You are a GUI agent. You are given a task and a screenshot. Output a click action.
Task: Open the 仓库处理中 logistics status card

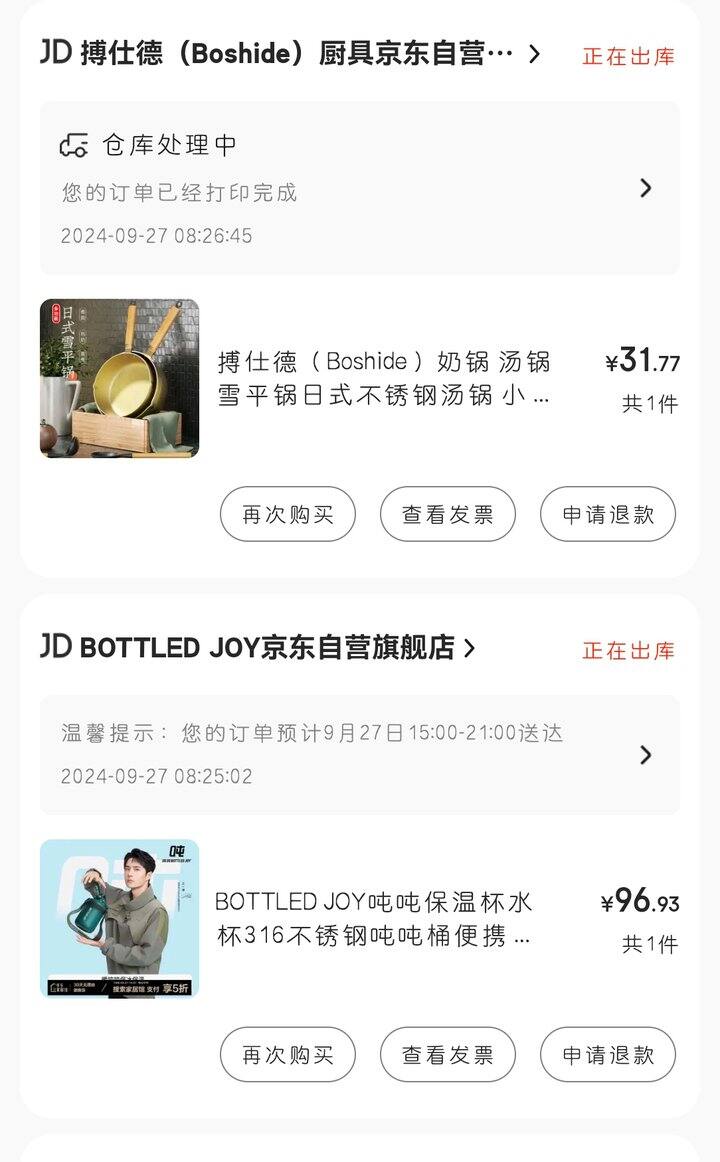tap(359, 188)
